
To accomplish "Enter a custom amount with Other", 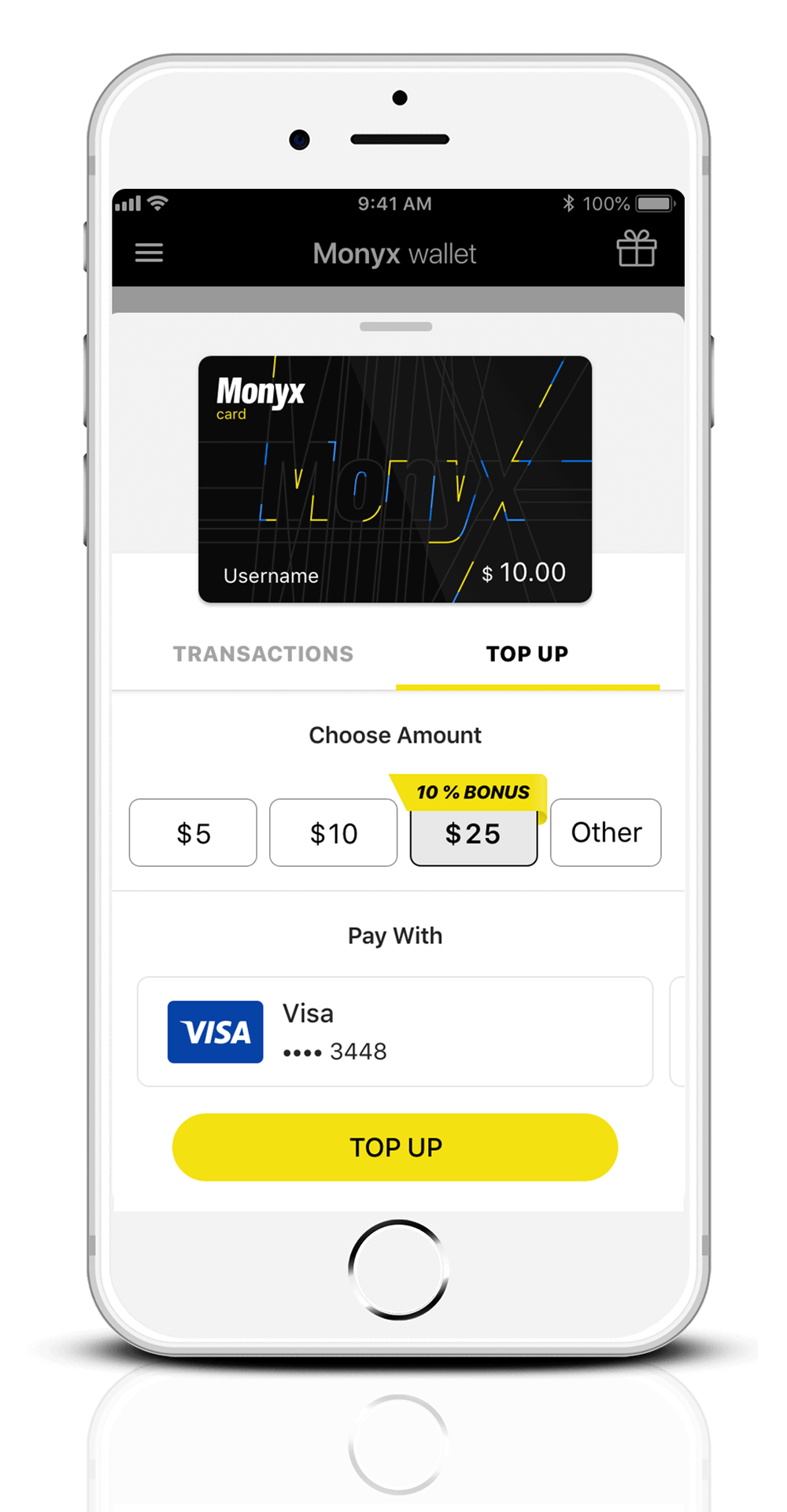I will 605,833.
